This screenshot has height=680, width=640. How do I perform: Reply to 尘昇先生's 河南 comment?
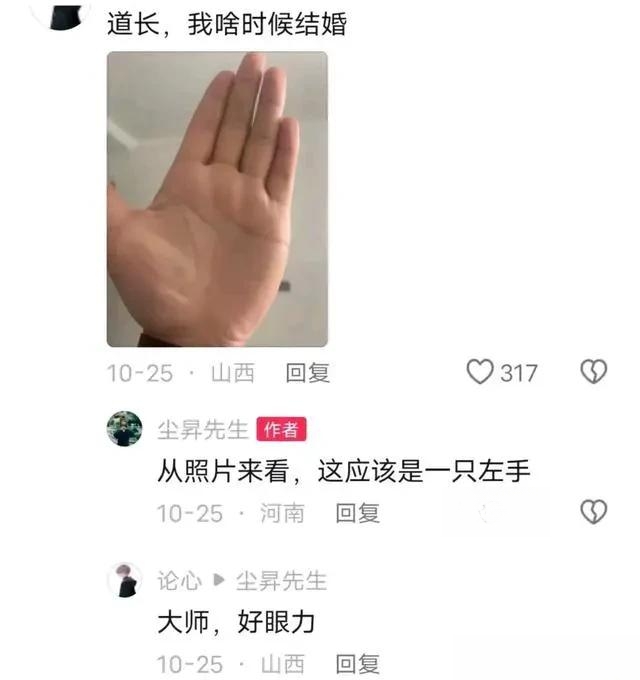point(357,513)
